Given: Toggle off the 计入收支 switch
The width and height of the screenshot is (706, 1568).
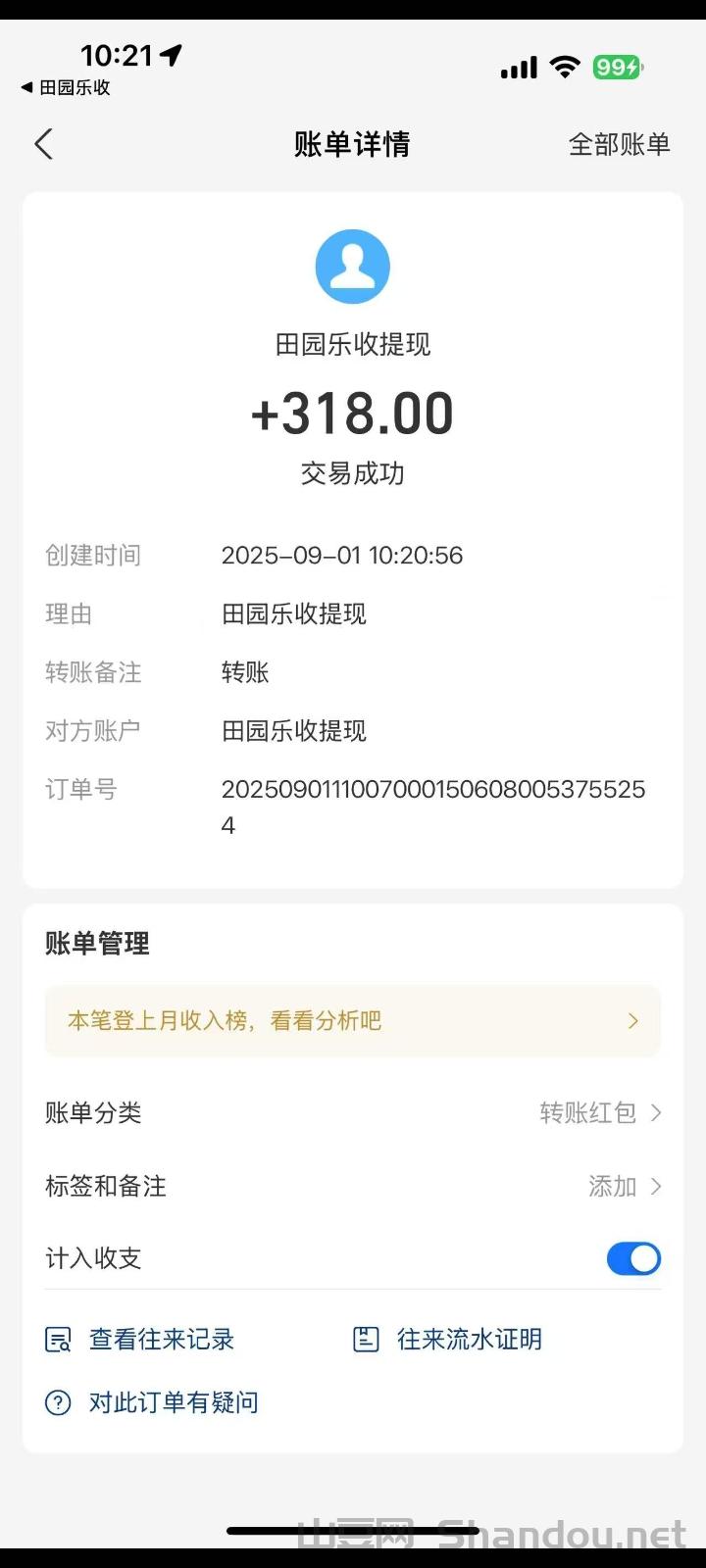Looking at the screenshot, I should [x=633, y=1259].
